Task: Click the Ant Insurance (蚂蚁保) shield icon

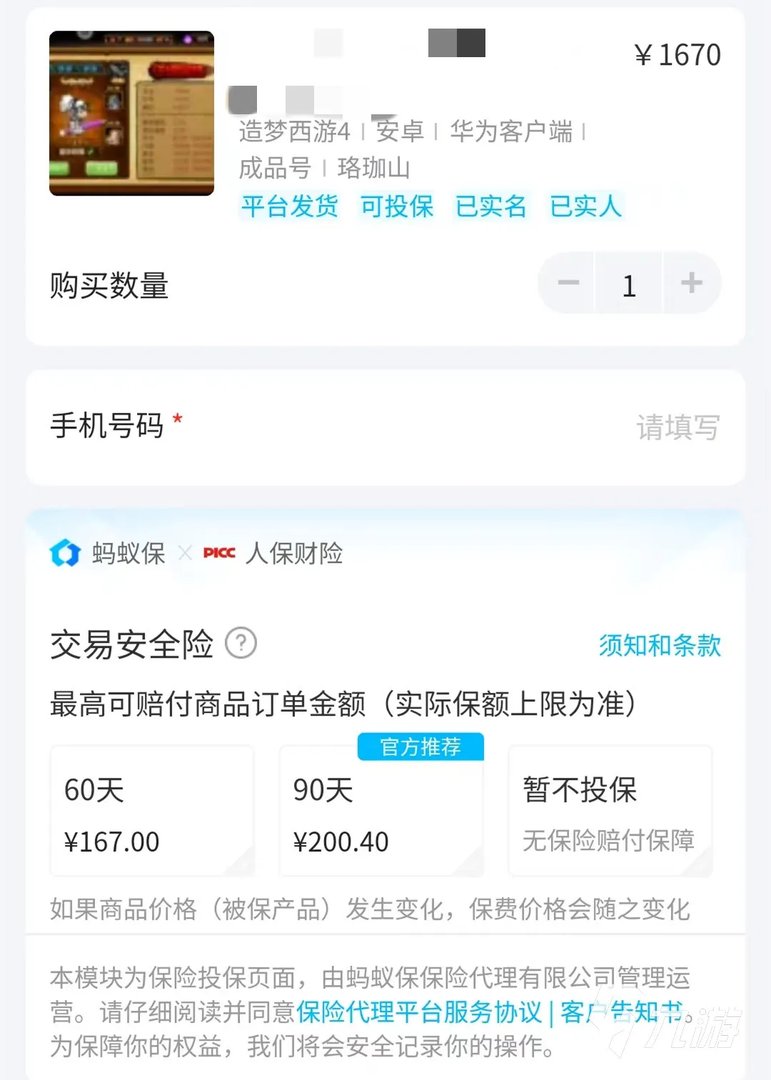Action: [x=64, y=552]
